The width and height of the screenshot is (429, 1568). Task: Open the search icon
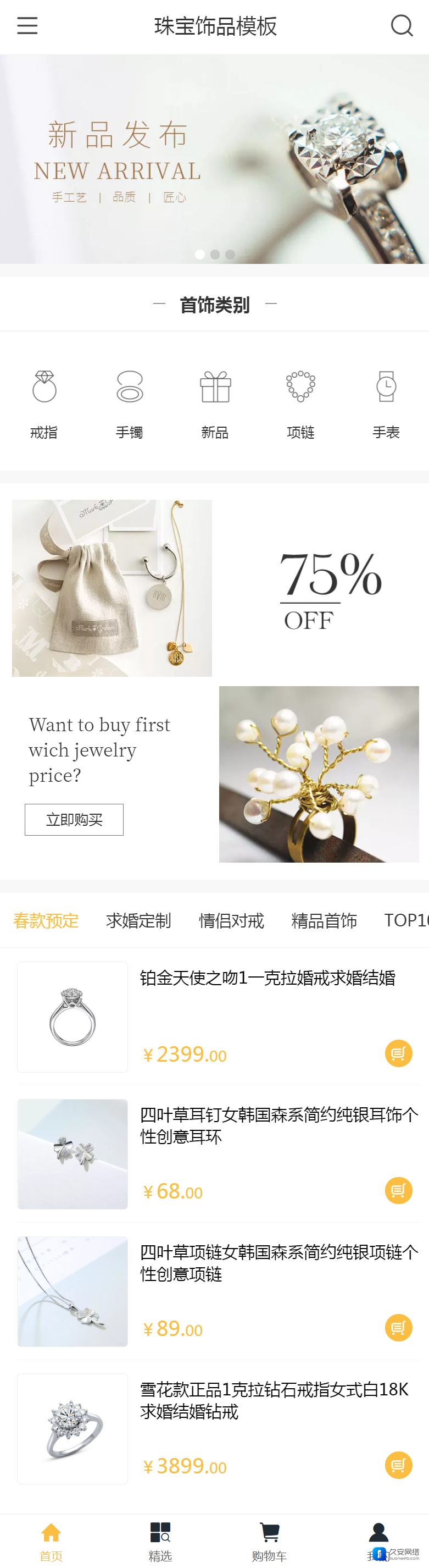coord(402,25)
